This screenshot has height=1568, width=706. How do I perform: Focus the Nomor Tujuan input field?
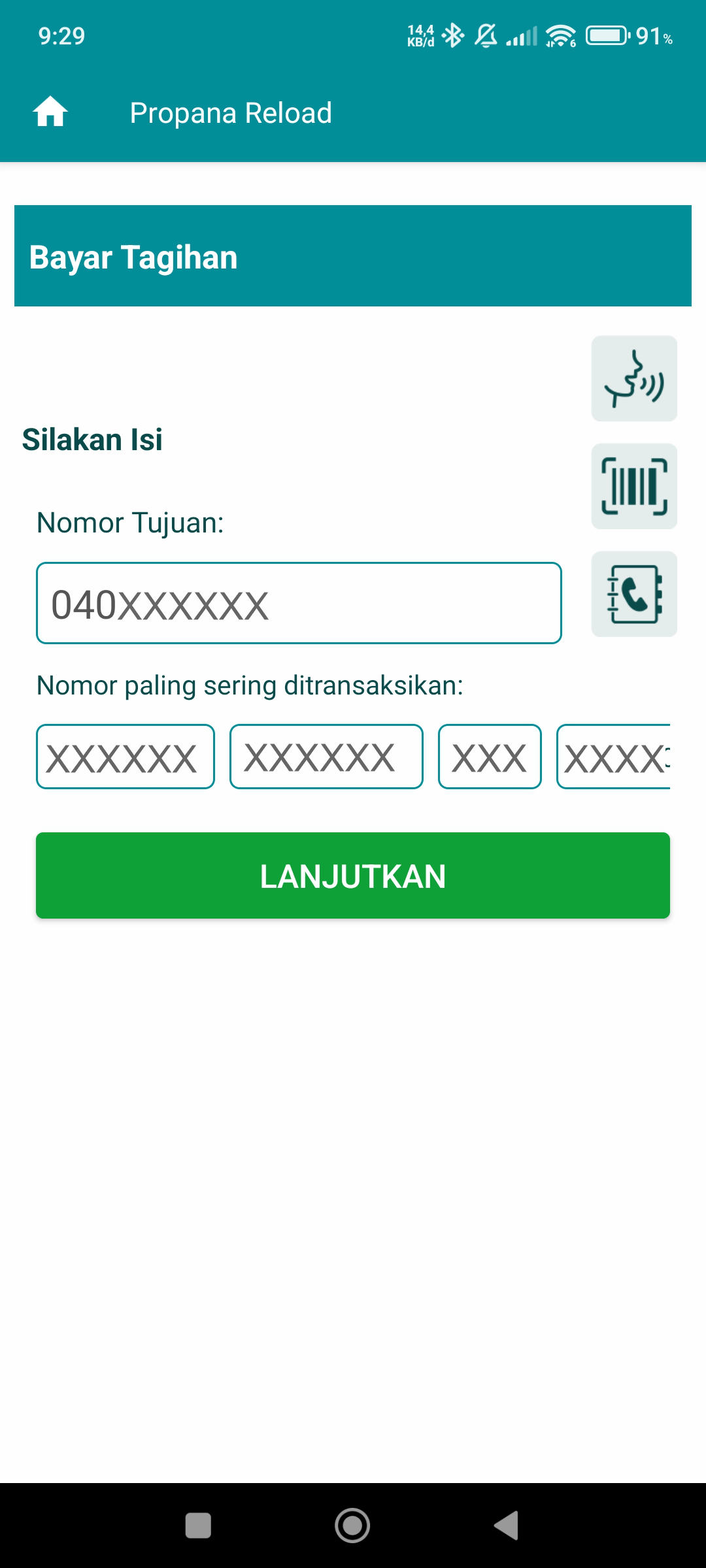tap(299, 603)
